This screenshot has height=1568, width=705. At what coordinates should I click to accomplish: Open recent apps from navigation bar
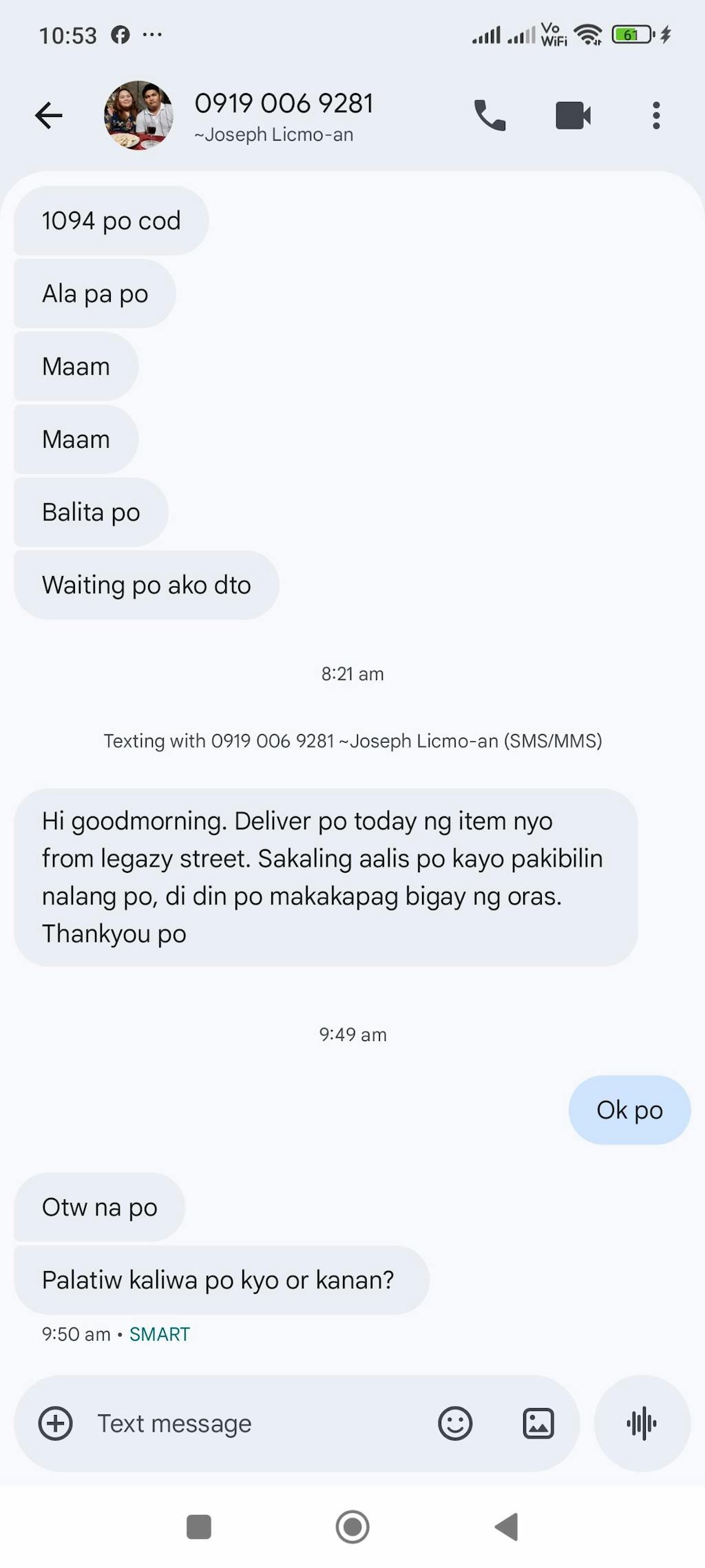pos(199,1527)
